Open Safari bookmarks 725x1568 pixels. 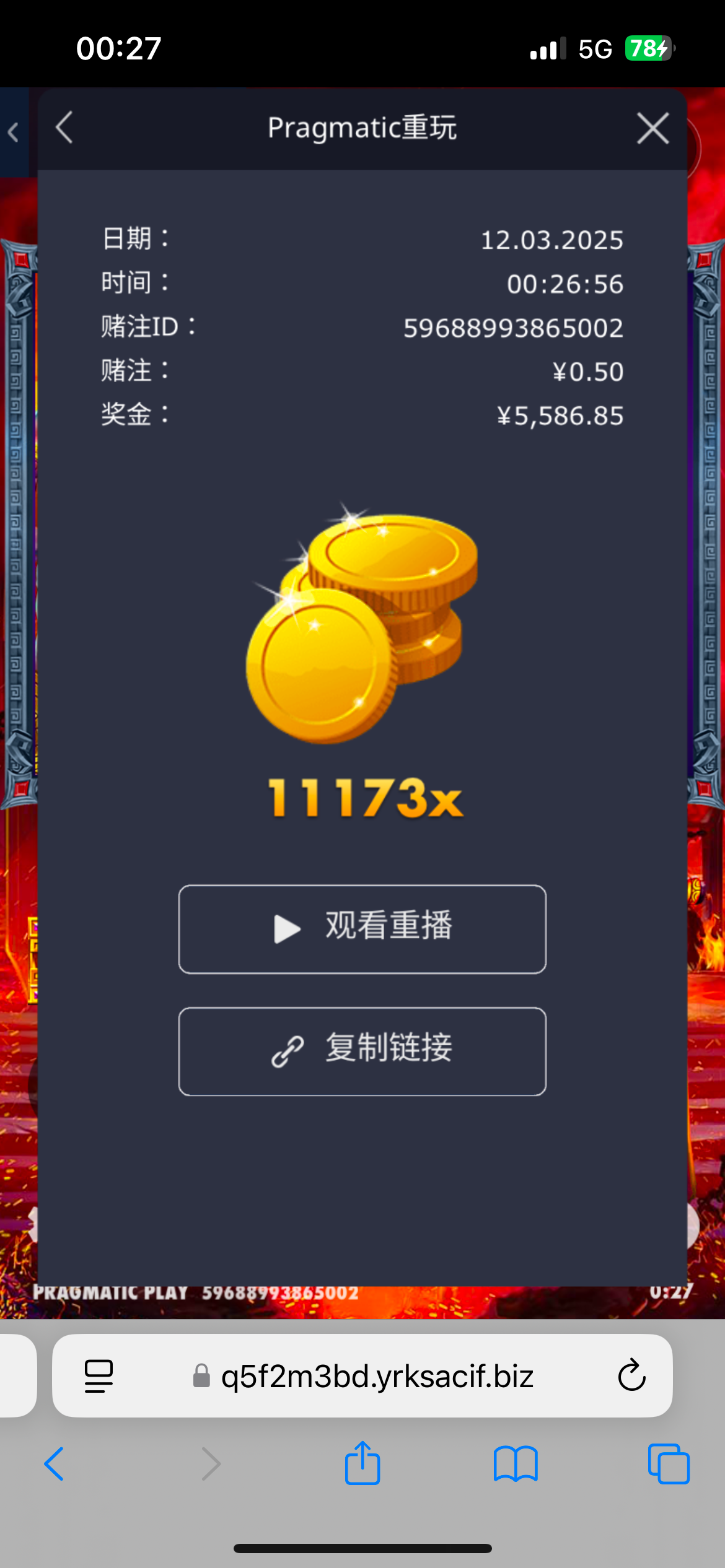click(x=516, y=1464)
